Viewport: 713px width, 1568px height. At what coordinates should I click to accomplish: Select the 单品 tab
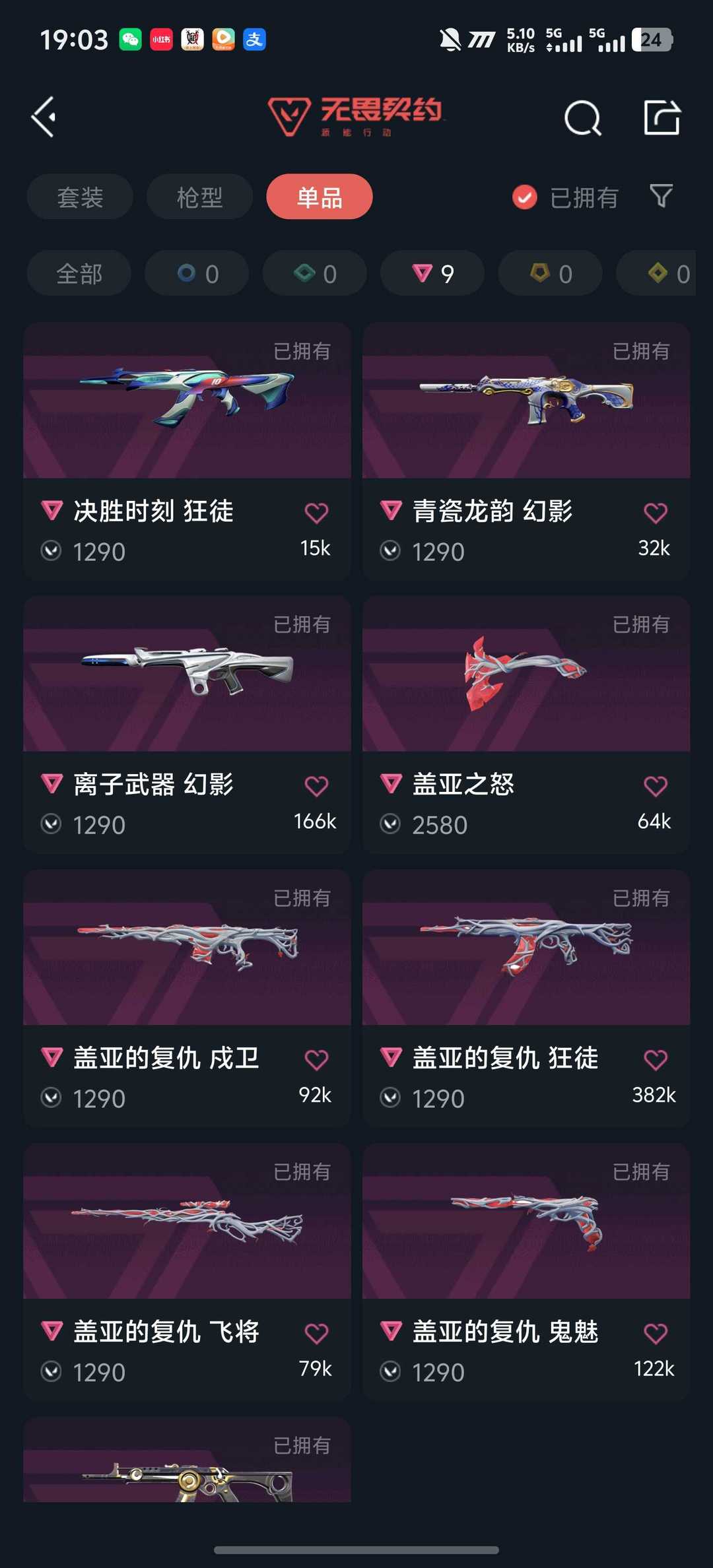point(320,197)
